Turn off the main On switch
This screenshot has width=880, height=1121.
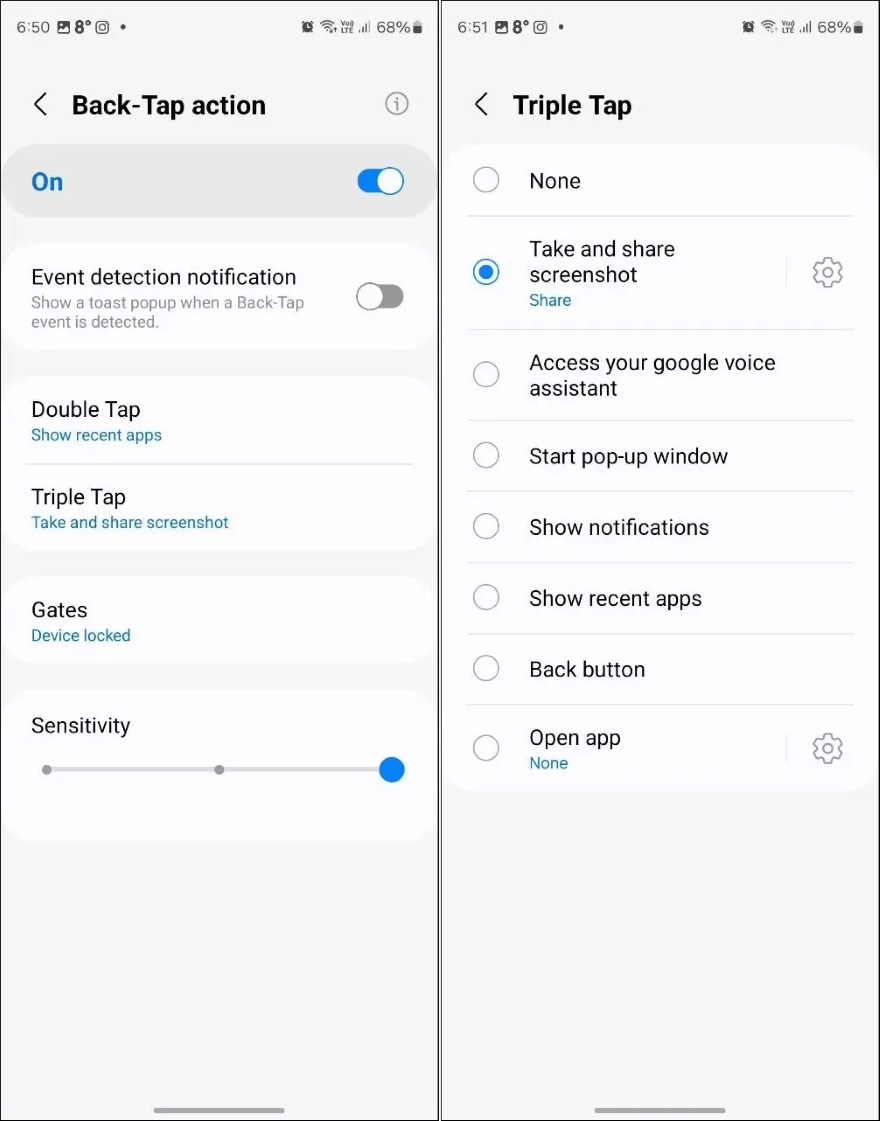[x=380, y=181]
